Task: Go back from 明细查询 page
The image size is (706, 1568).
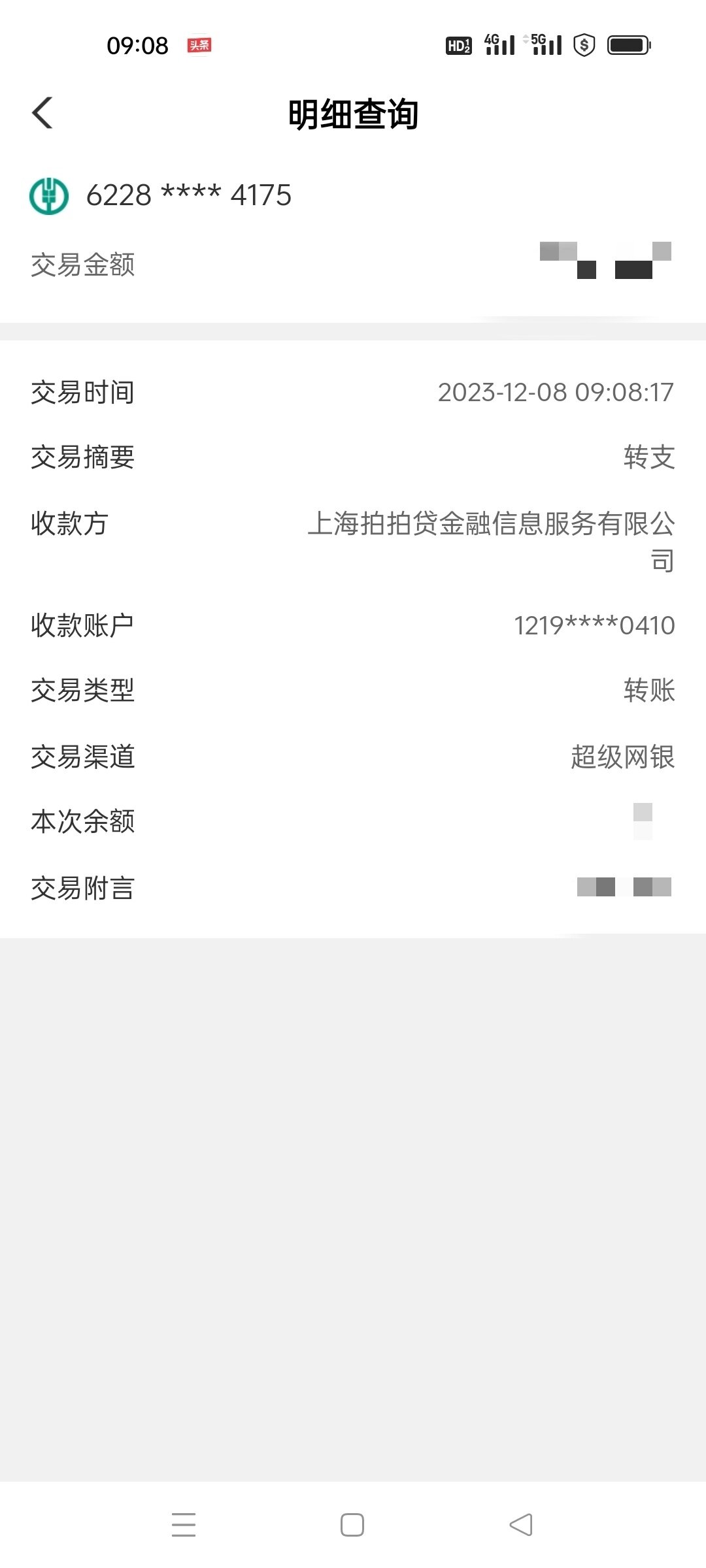Action: pyautogui.click(x=42, y=113)
